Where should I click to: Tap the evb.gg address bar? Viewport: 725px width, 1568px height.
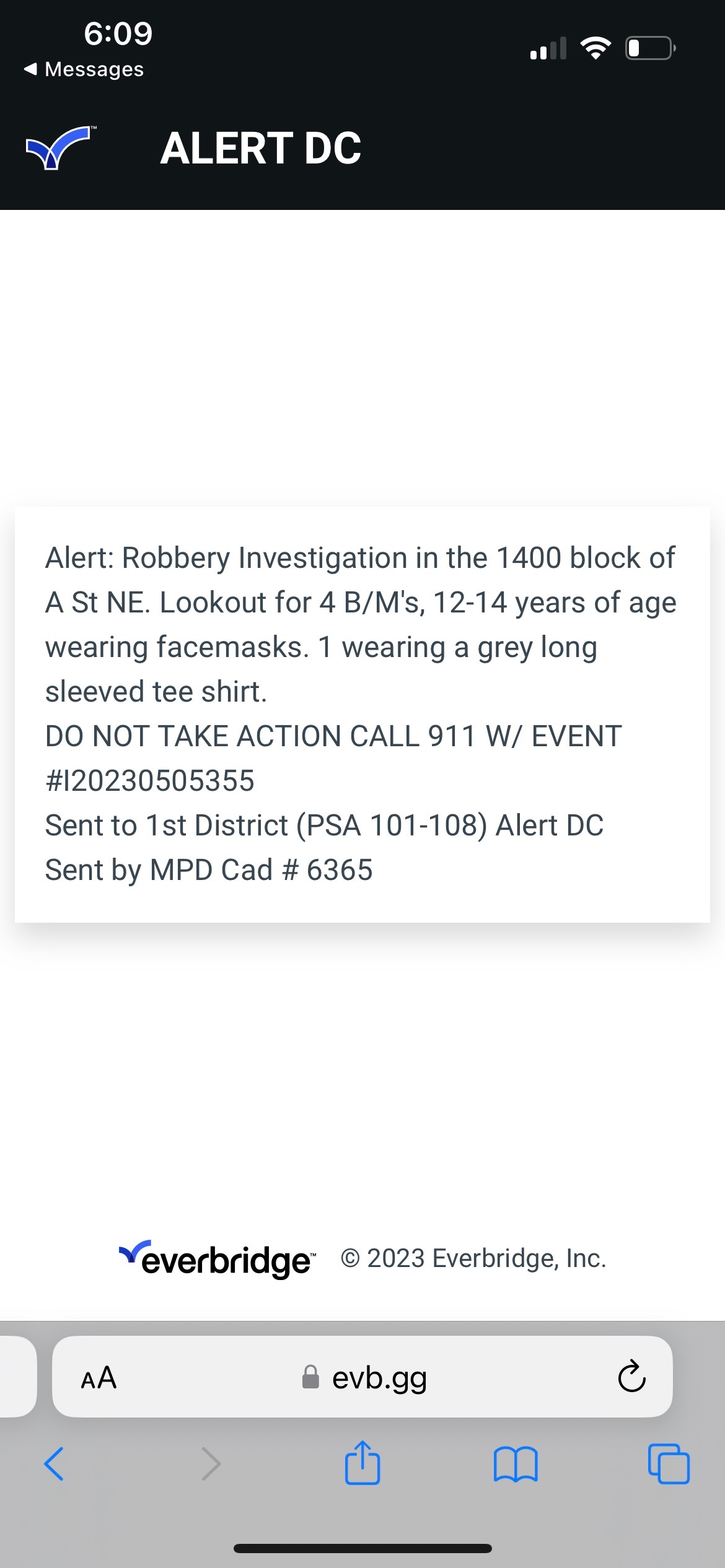point(362,1377)
